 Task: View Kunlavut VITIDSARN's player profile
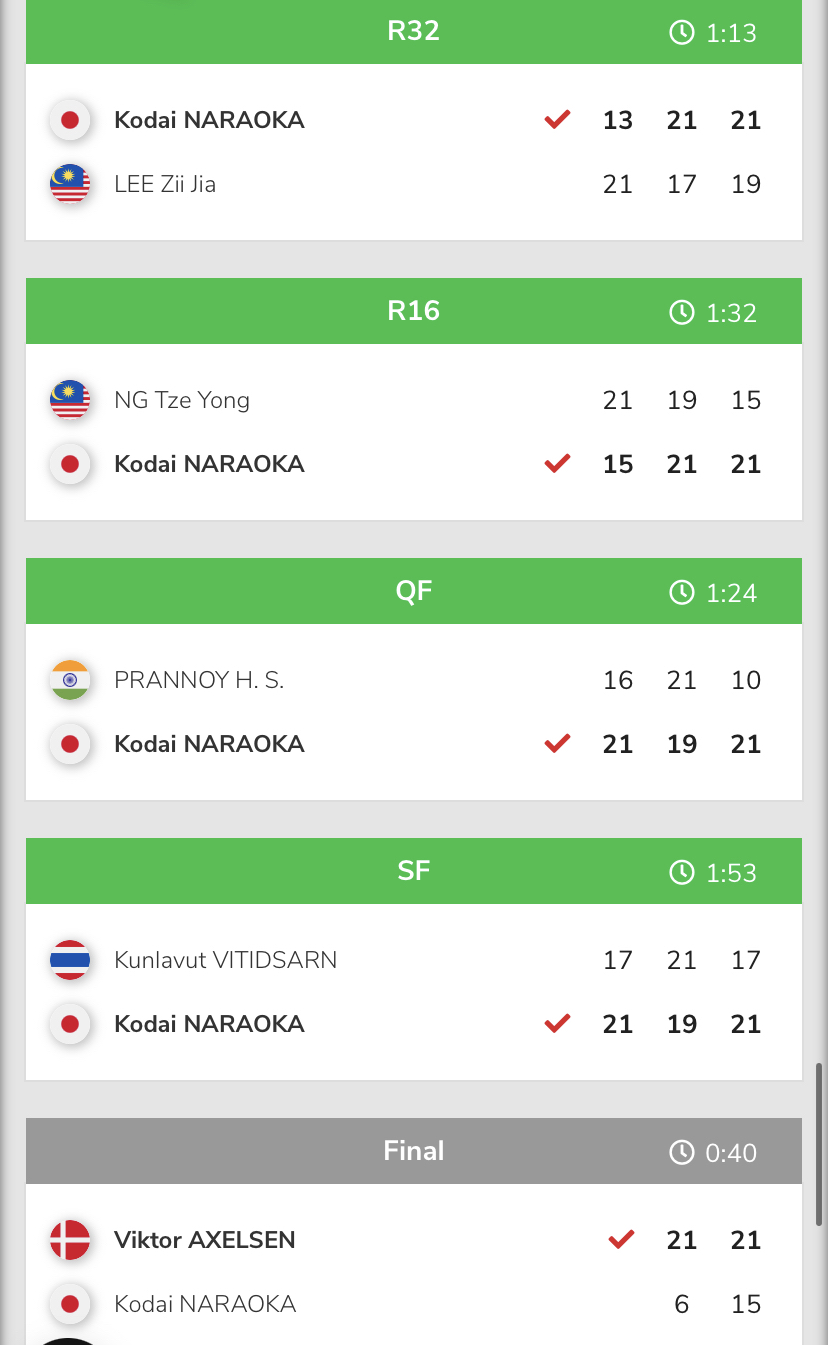(226, 960)
